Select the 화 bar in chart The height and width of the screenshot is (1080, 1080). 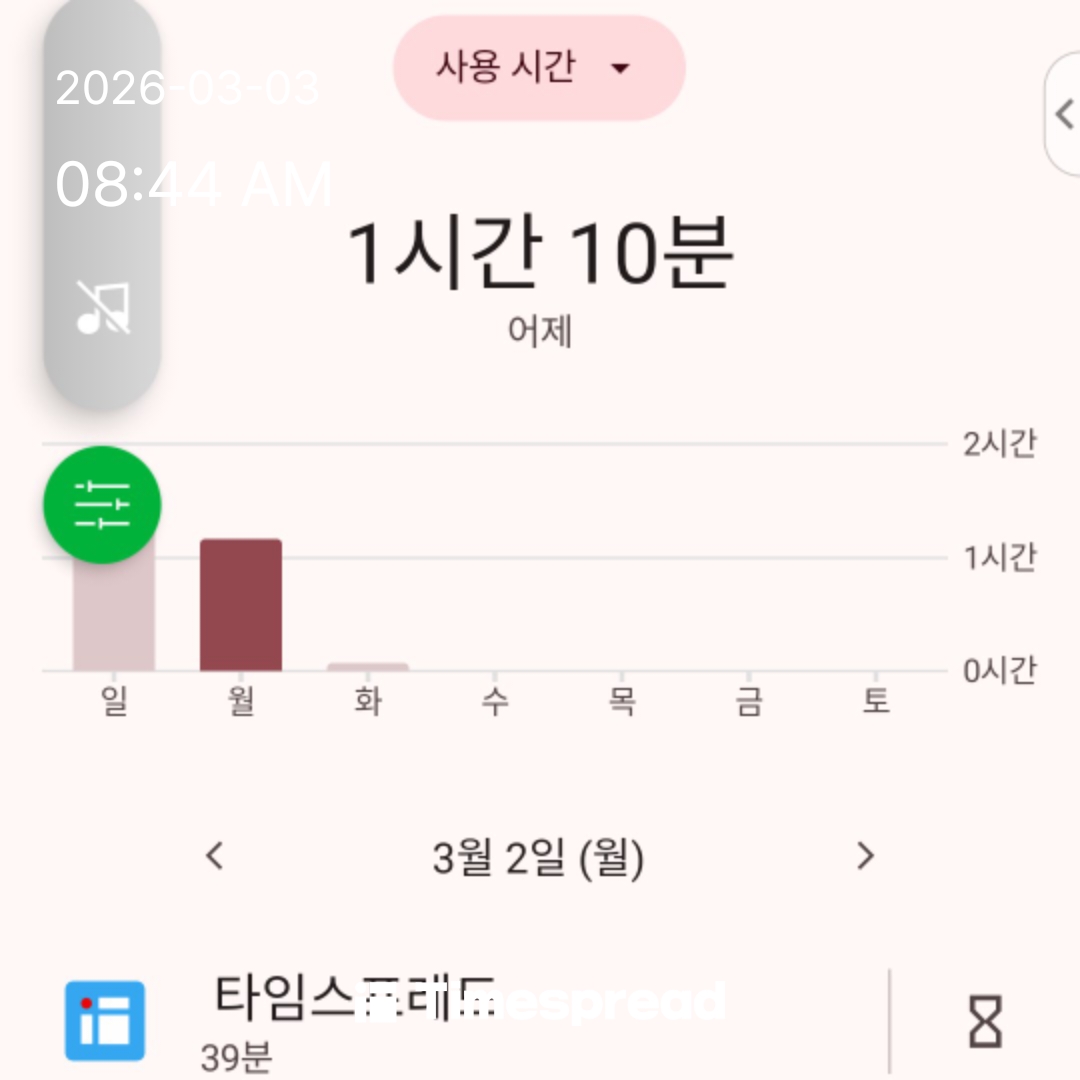tap(368, 667)
